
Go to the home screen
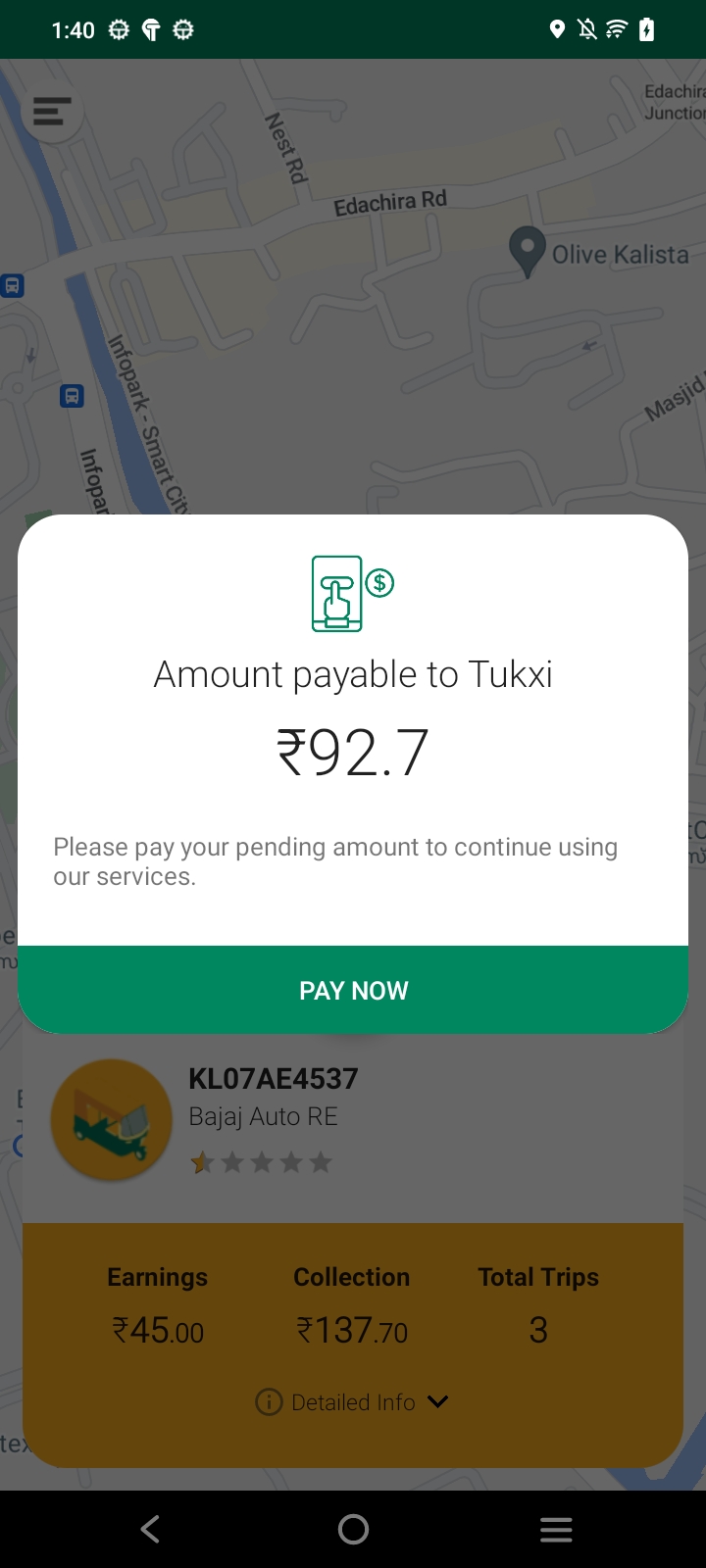pos(353,1529)
